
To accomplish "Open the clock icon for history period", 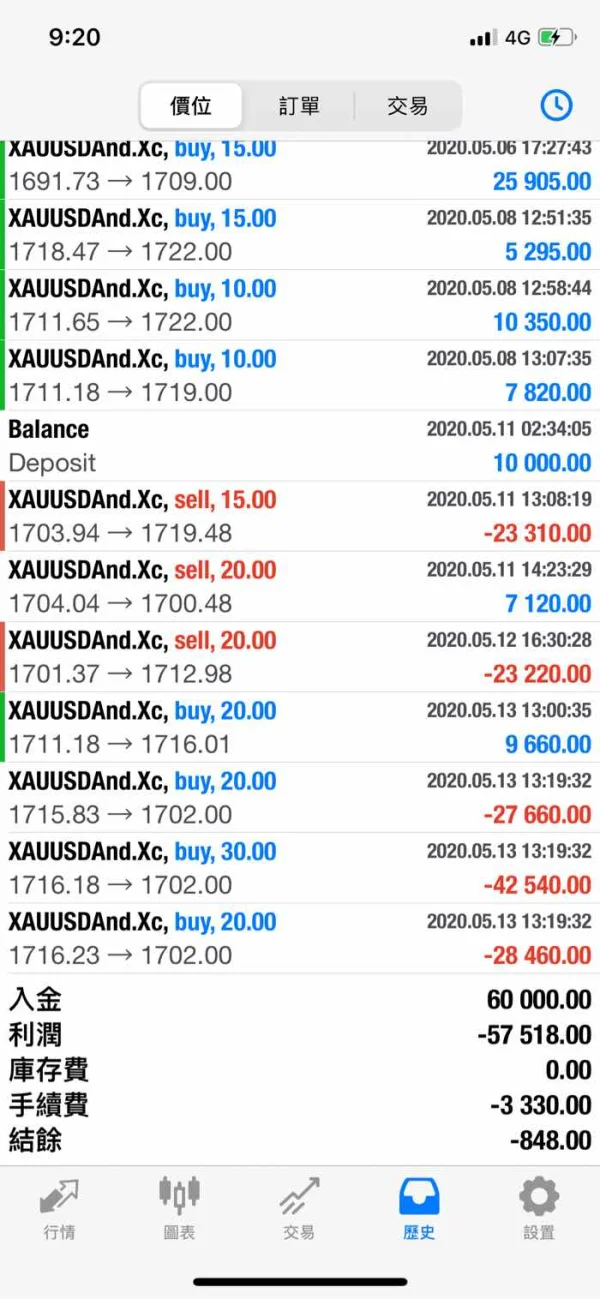I will (555, 105).
